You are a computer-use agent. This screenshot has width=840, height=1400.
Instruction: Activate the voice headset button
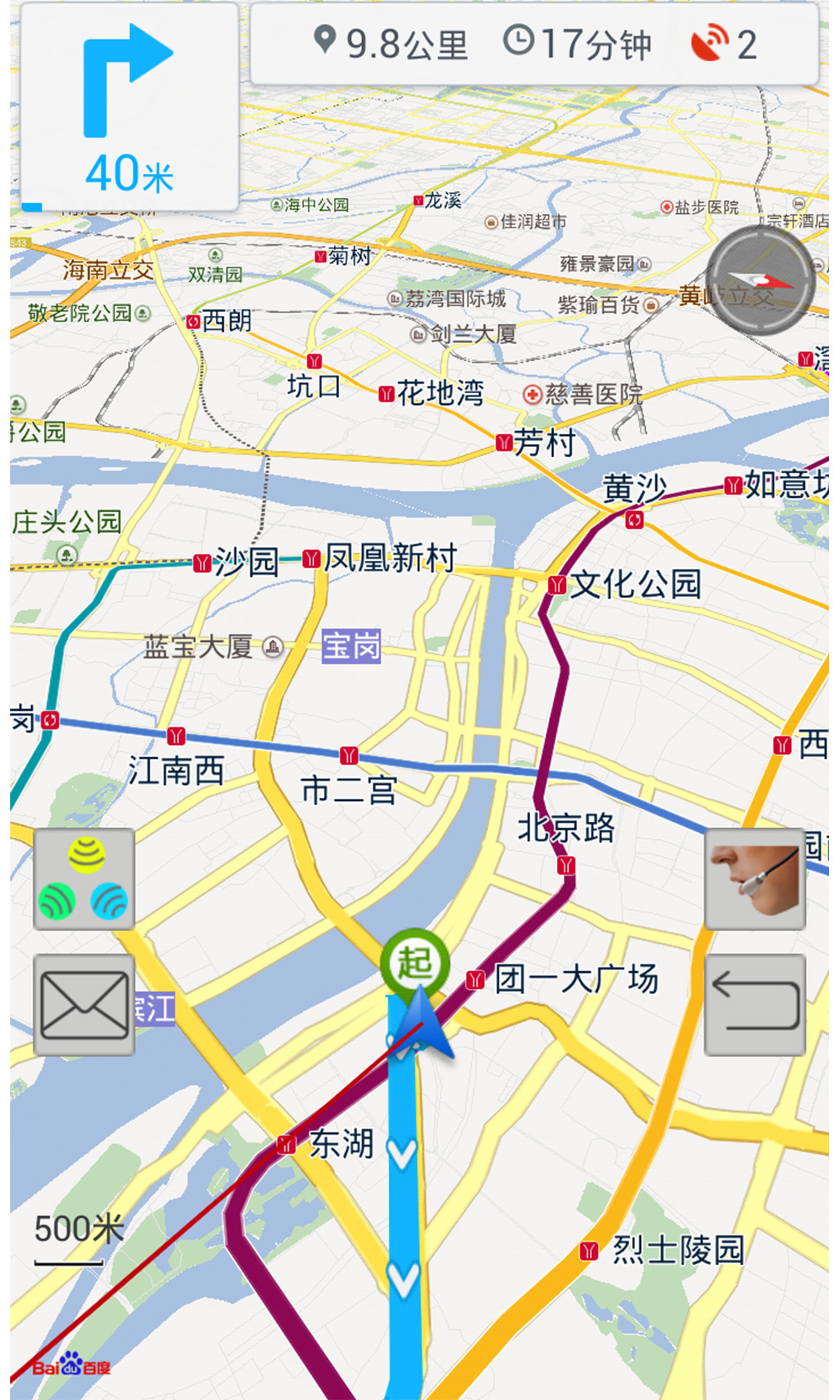755,878
